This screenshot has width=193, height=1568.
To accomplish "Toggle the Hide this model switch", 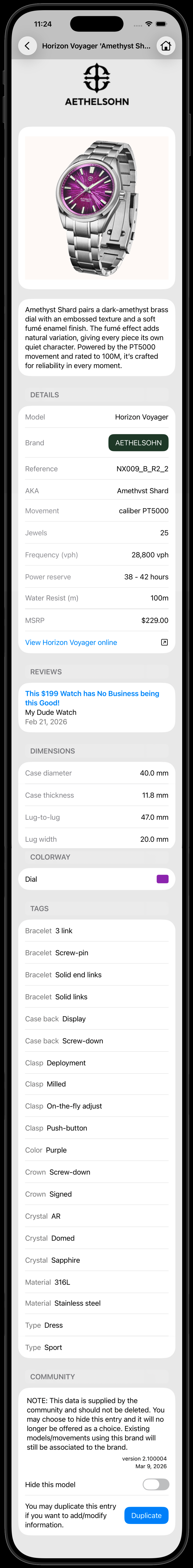I will click(x=156, y=1485).
